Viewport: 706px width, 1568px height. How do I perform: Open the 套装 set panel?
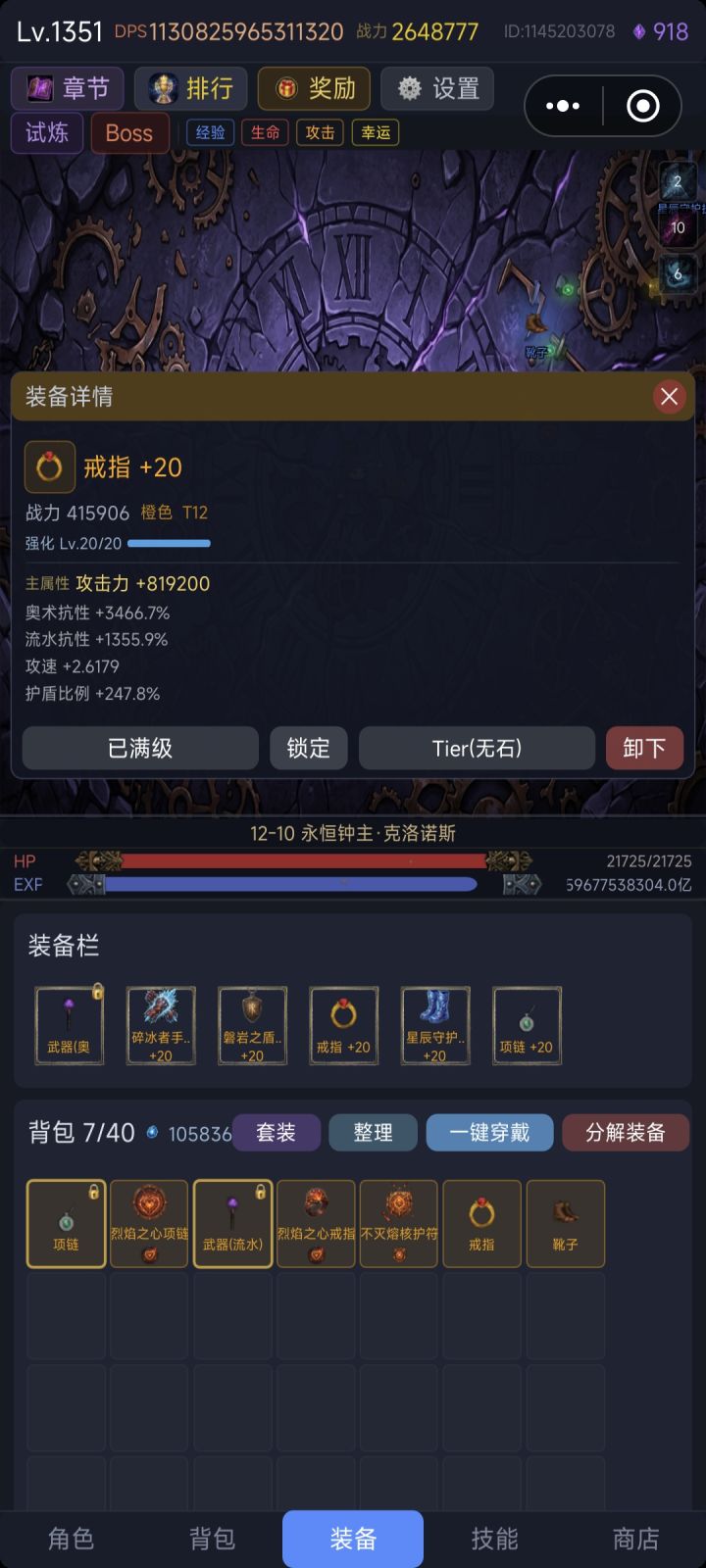pos(277,1132)
